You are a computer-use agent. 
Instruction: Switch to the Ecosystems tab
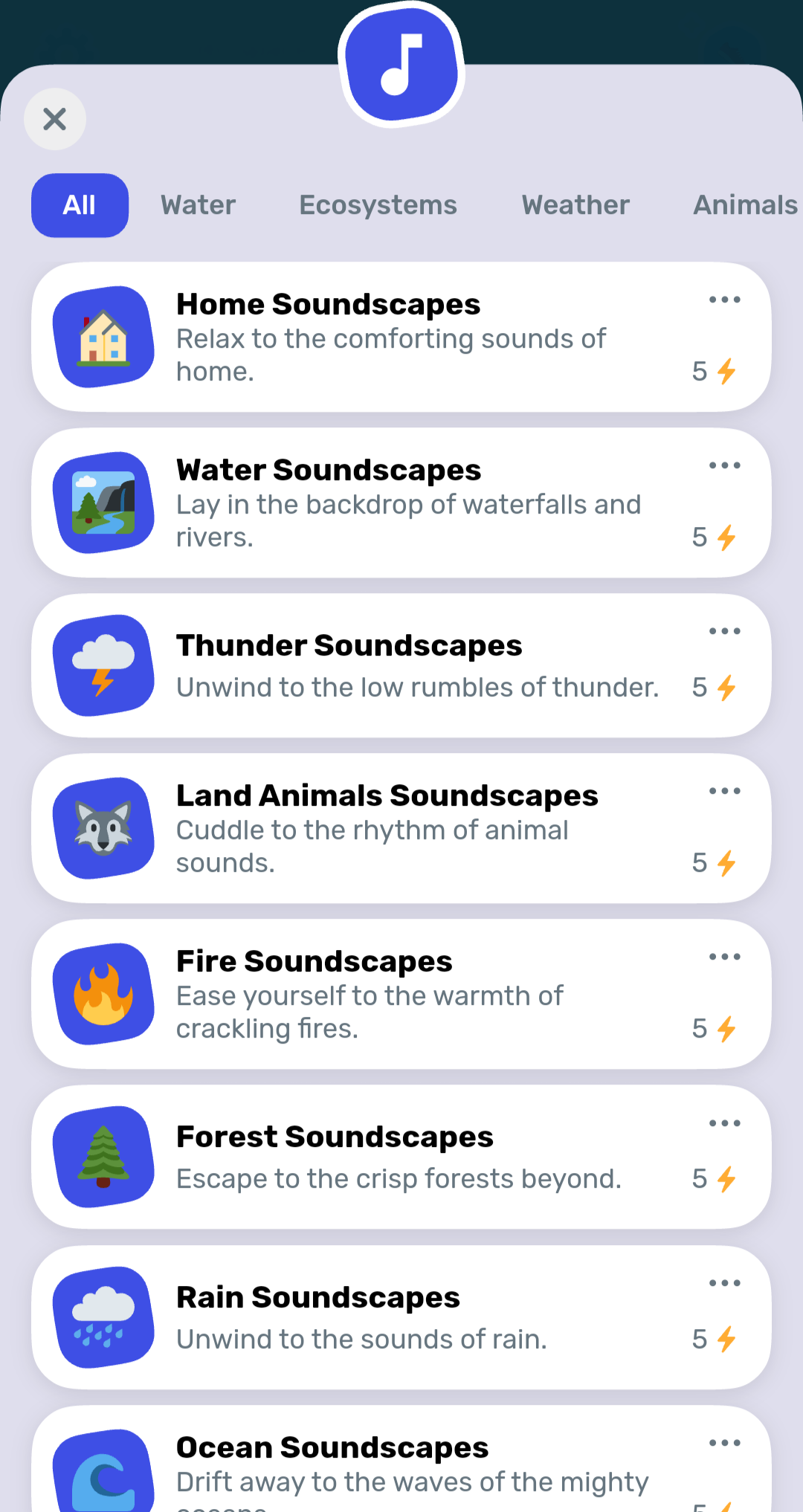pos(378,205)
